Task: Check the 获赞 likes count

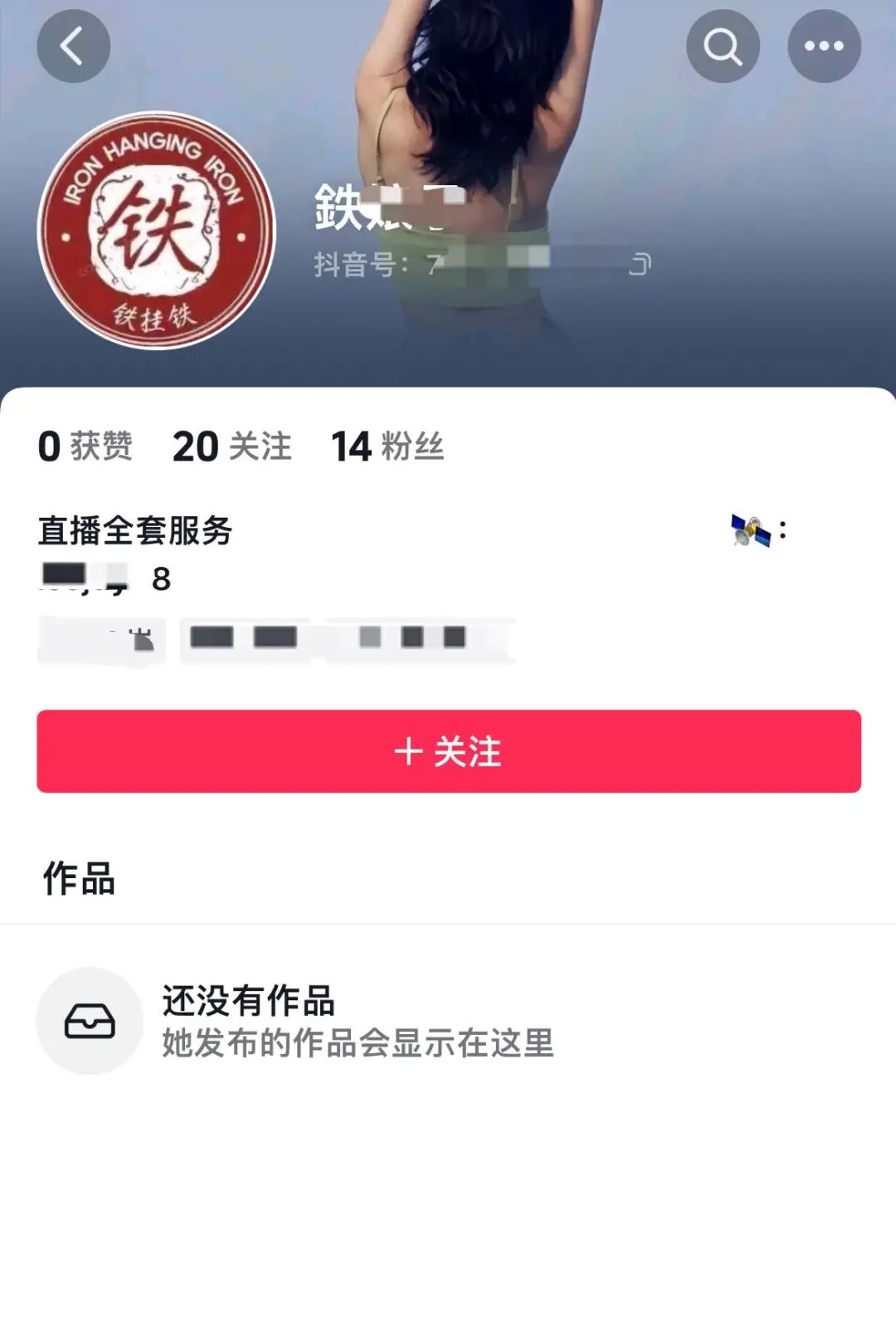Action: pos(85,447)
